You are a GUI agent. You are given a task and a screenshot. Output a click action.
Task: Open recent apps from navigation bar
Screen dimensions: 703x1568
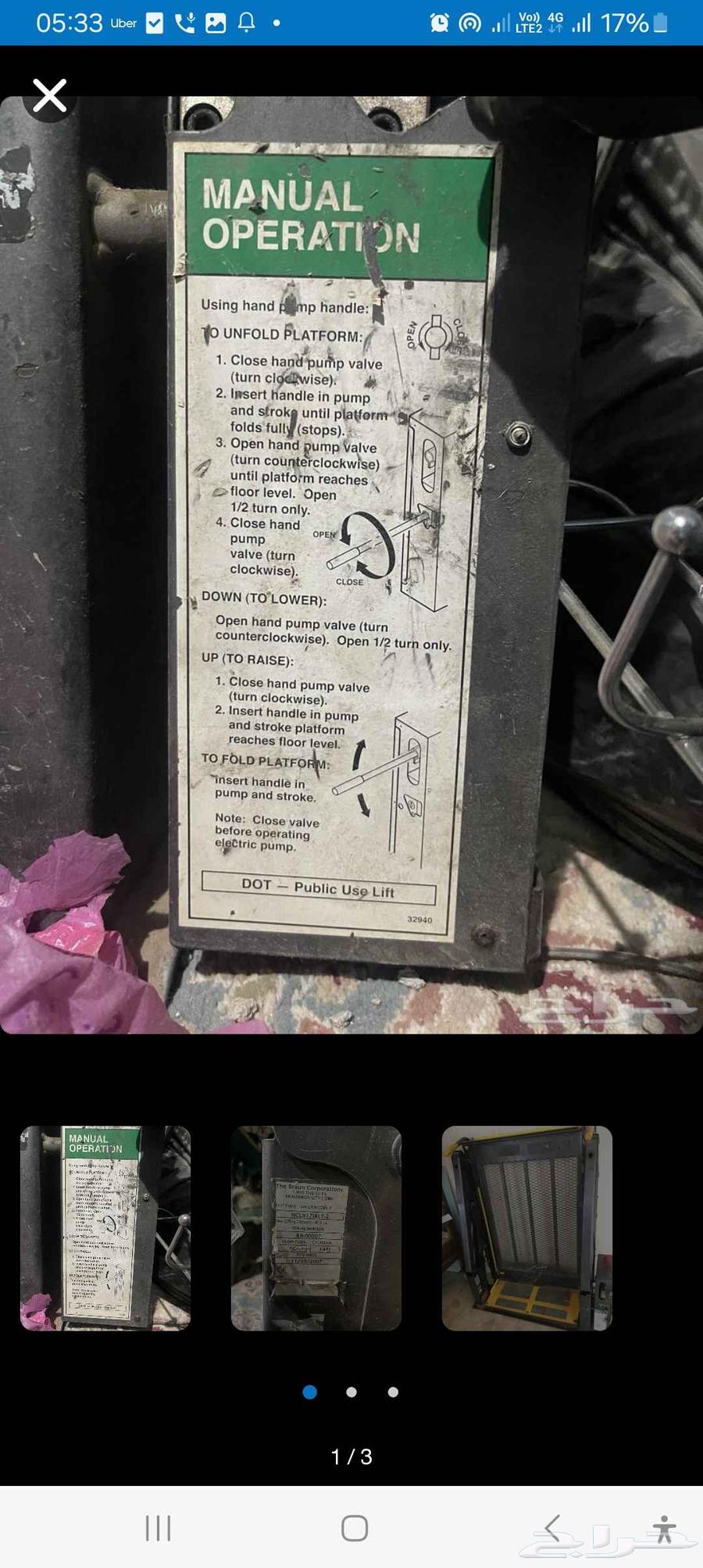(158, 1527)
